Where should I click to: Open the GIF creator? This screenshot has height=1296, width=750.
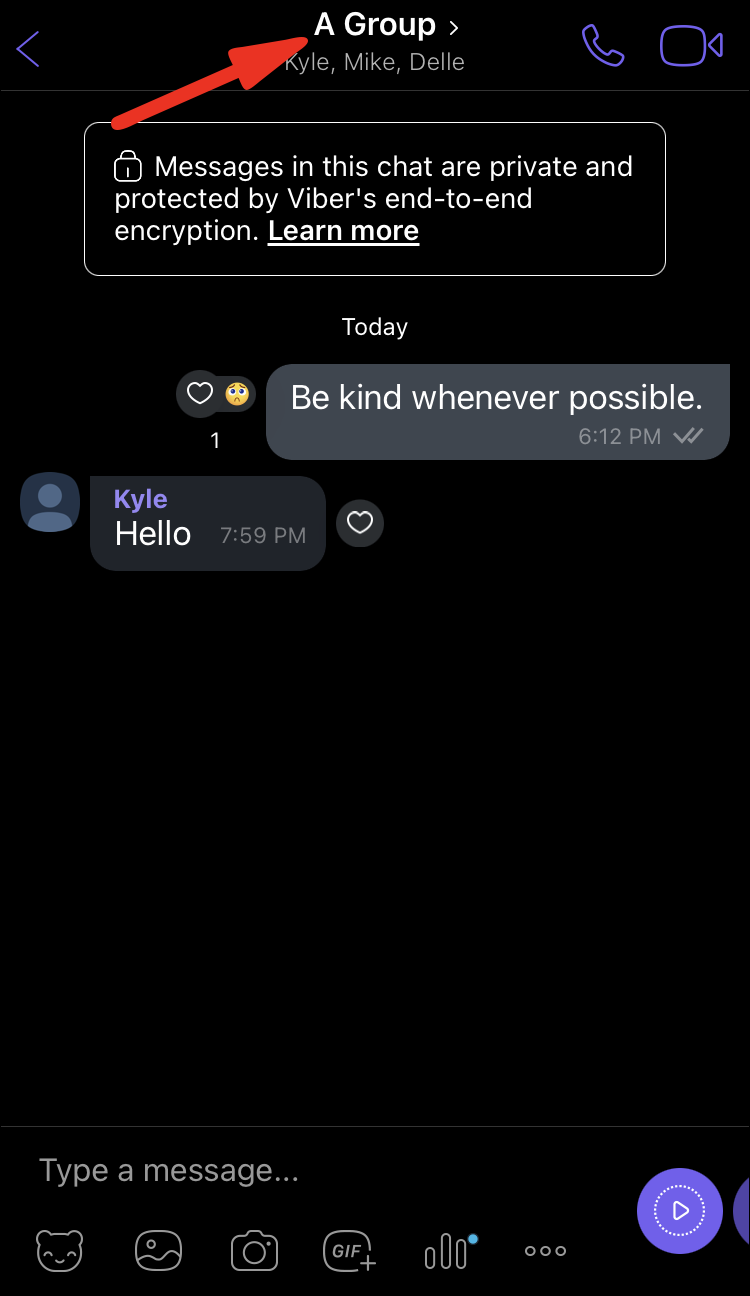[349, 1250]
